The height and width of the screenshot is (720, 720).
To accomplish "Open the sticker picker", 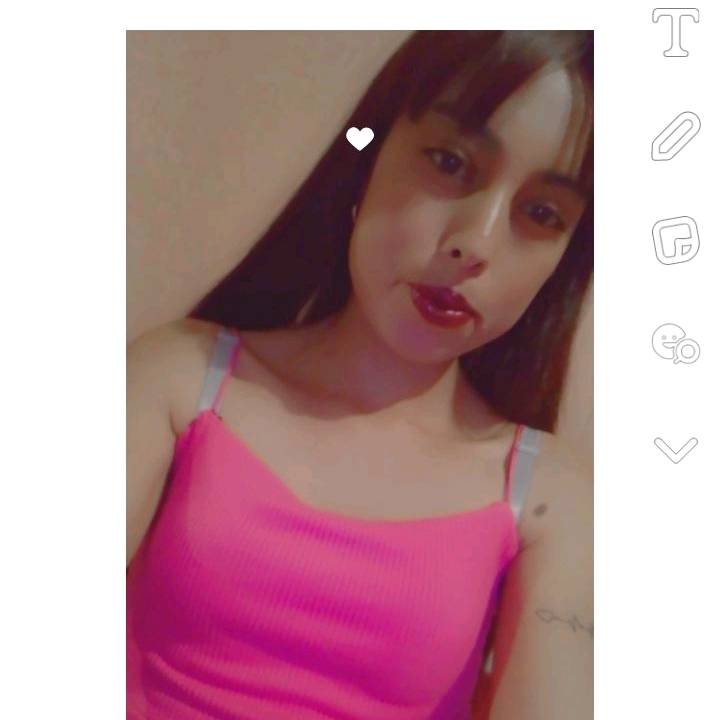I will coord(675,240).
